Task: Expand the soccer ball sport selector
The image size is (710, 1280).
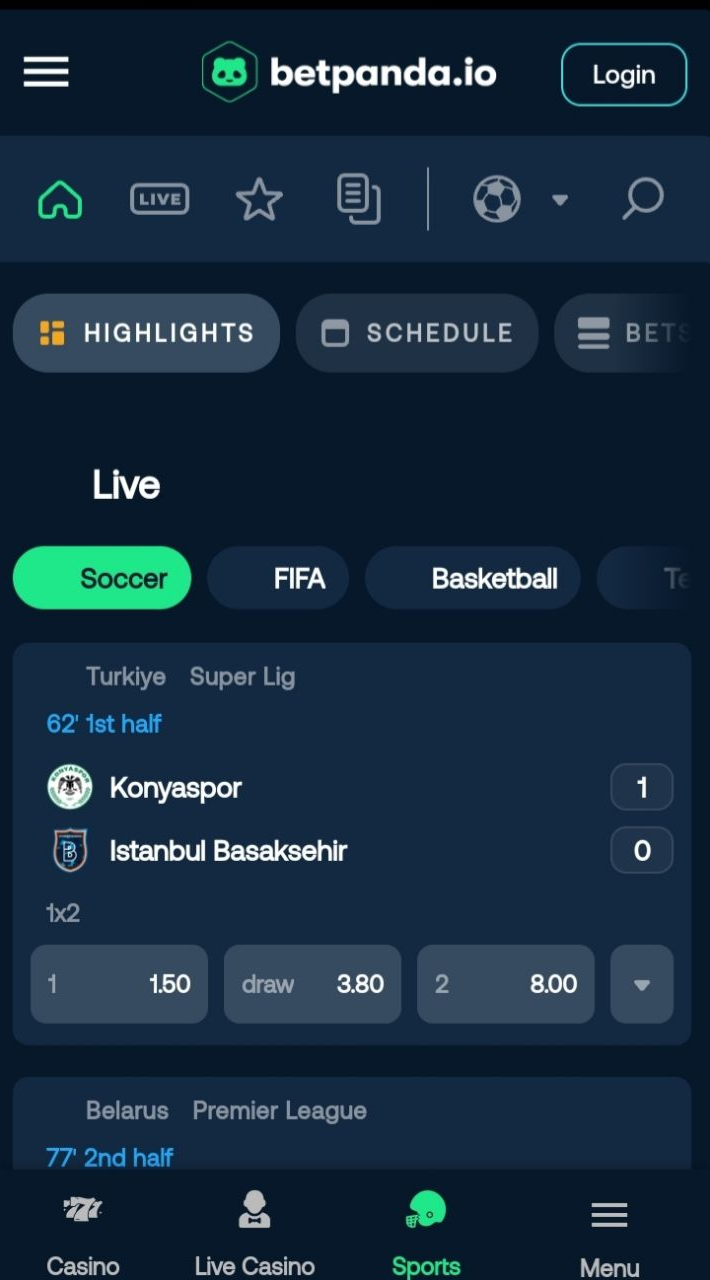Action: pyautogui.click(x=520, y=199)
